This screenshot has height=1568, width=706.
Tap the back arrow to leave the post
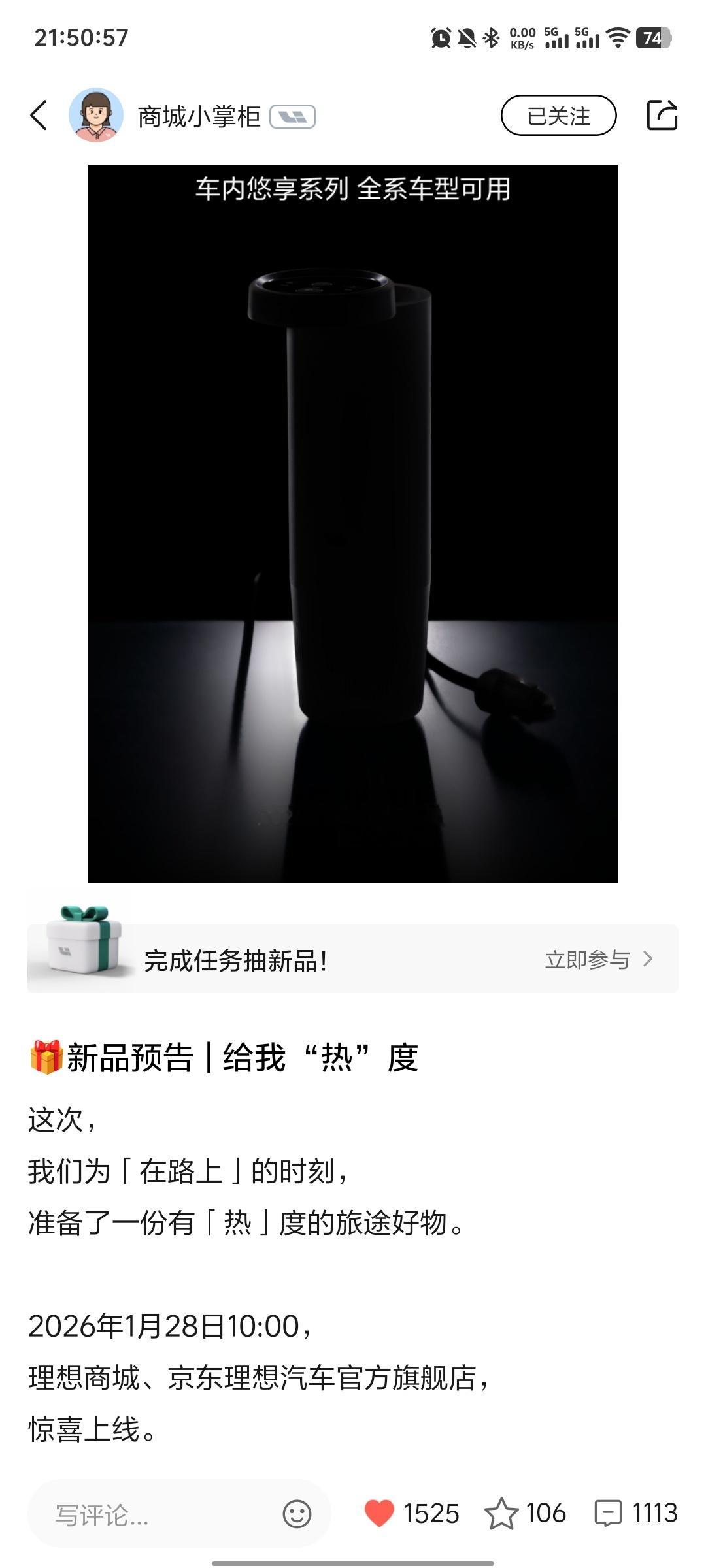(39, 116)
